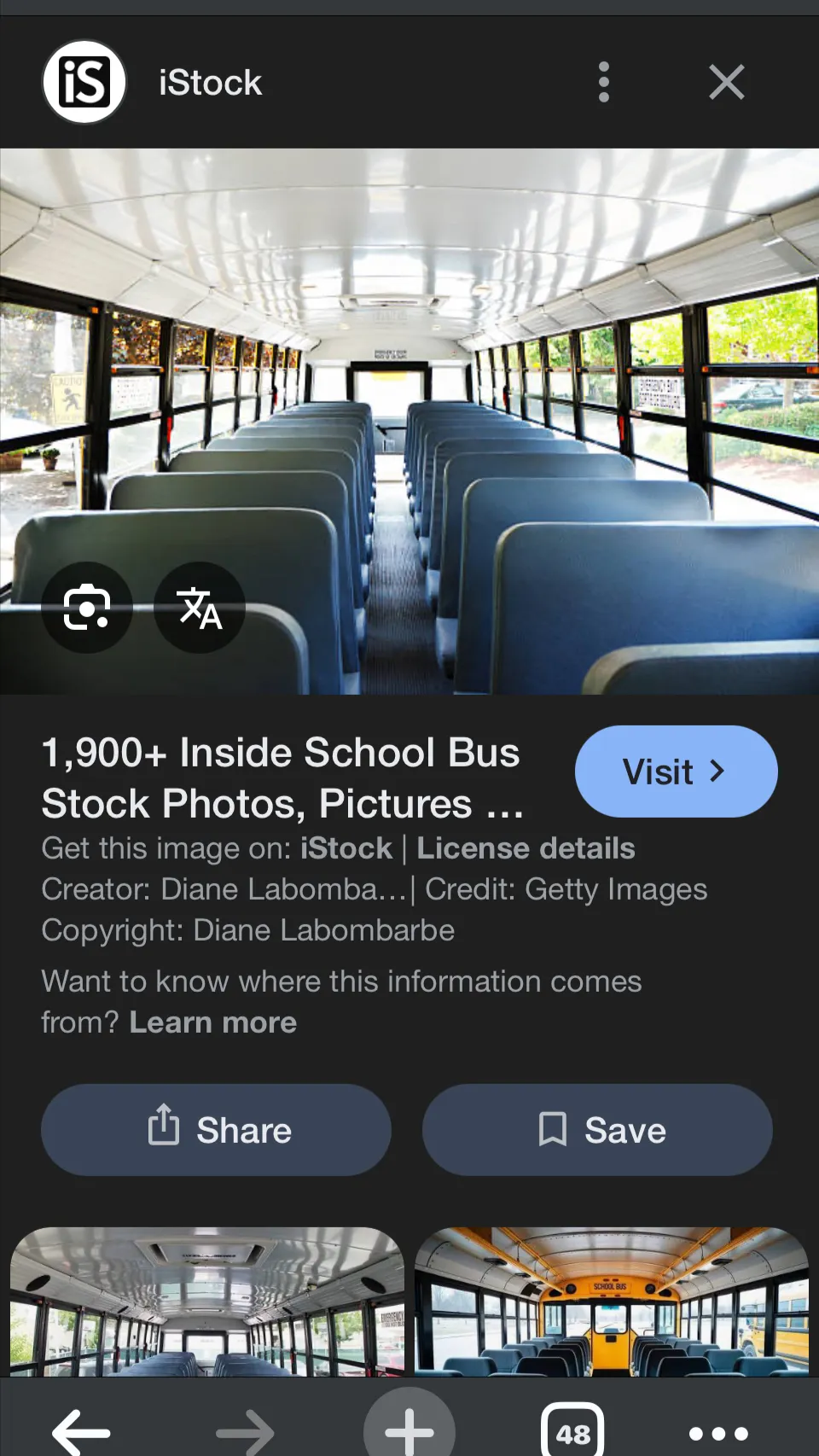This screenshot has width=819, height=1456.
Task: Open the truncated title to see full text
Action: tap(282, 777)
